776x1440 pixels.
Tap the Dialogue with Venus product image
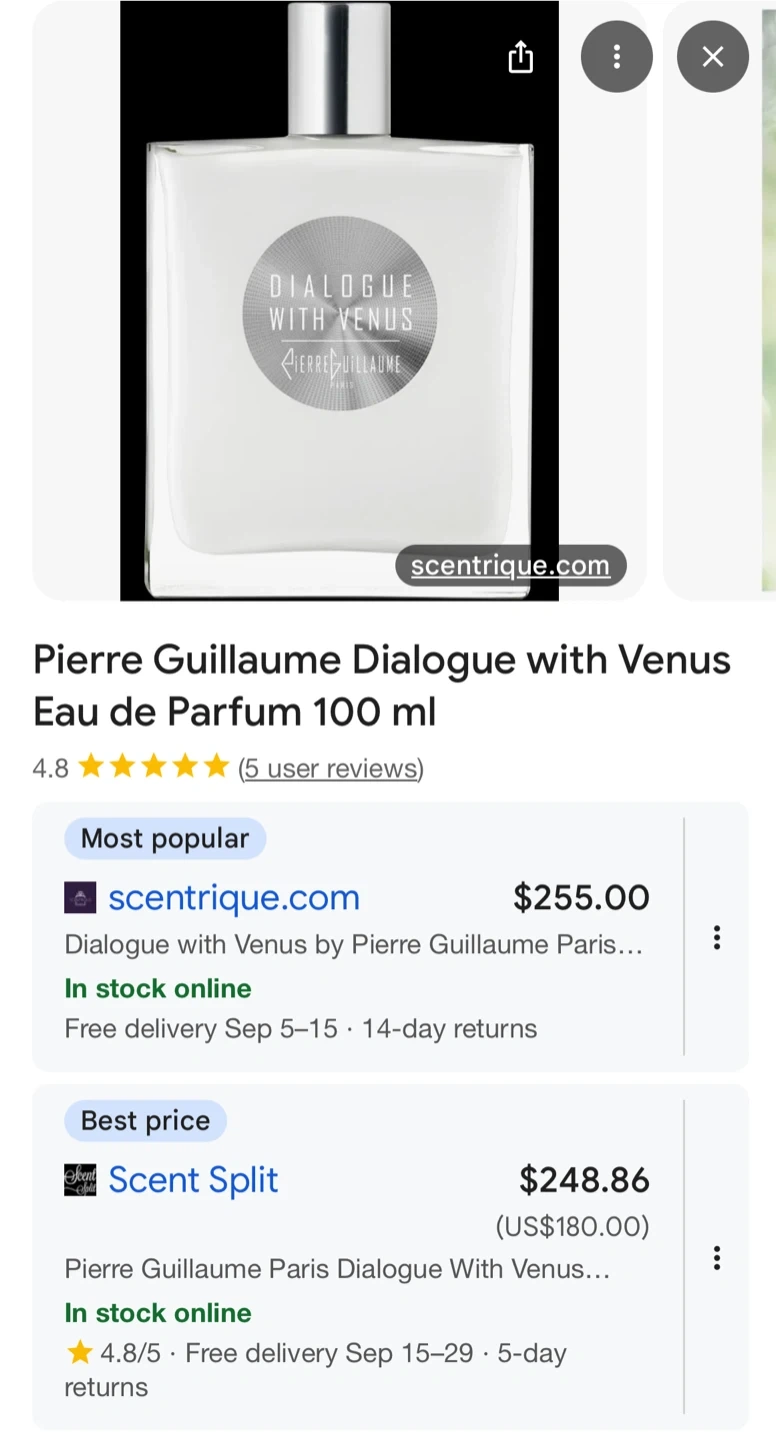click(x=339, y=300)
